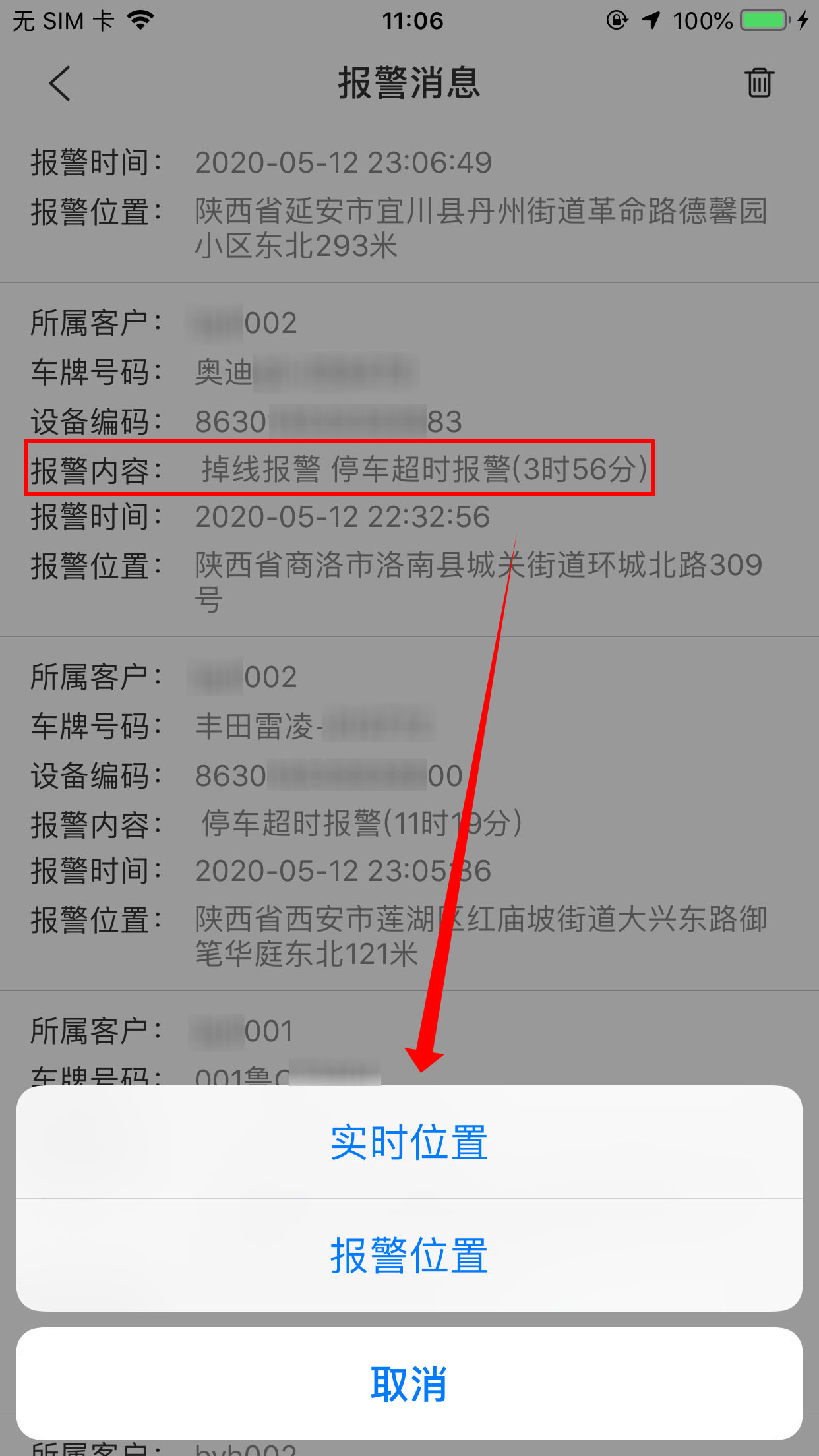Dismiss the sheet with 取消

(409, 1383)
